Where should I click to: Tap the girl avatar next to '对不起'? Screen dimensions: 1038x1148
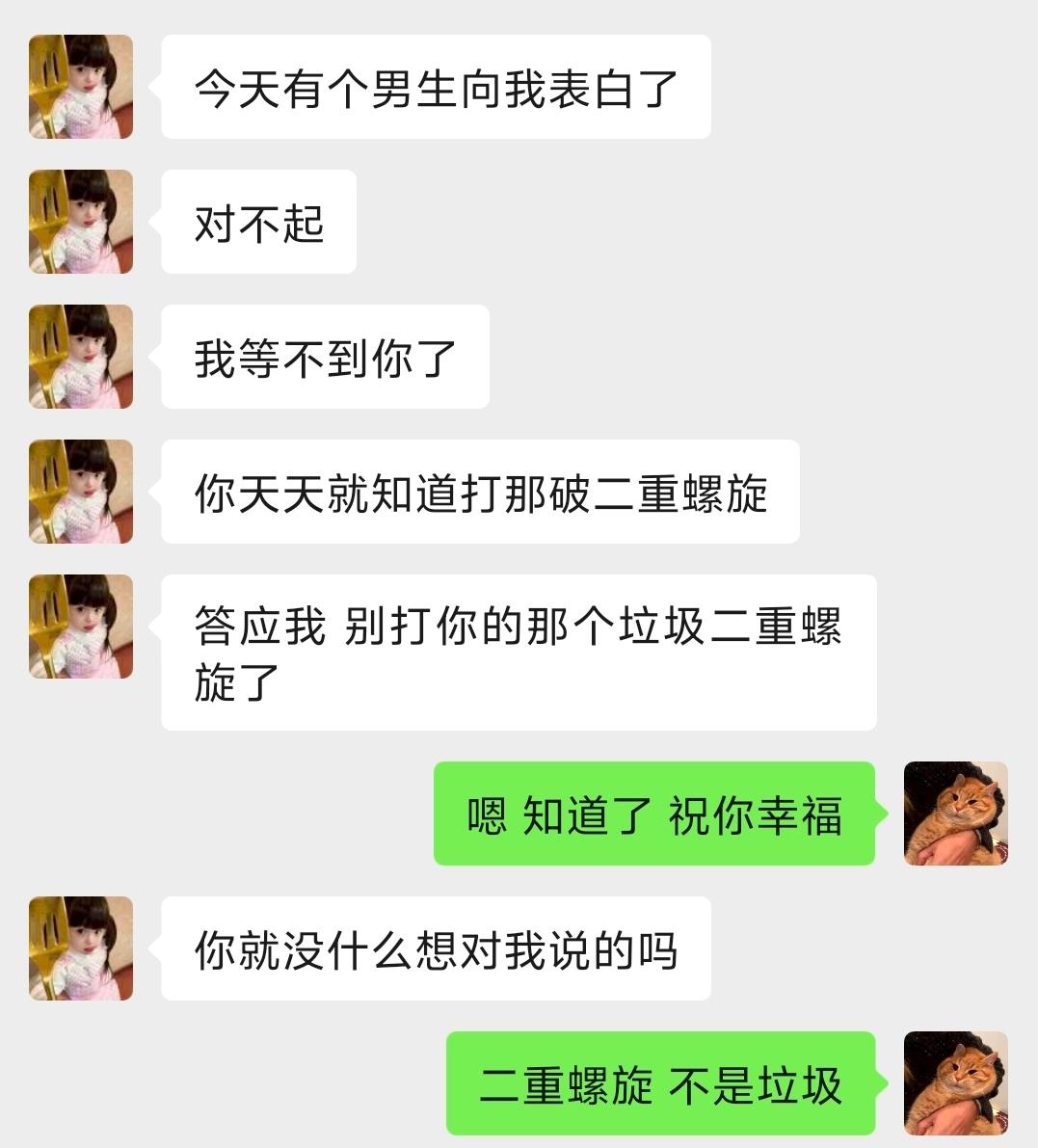(81, 222)
